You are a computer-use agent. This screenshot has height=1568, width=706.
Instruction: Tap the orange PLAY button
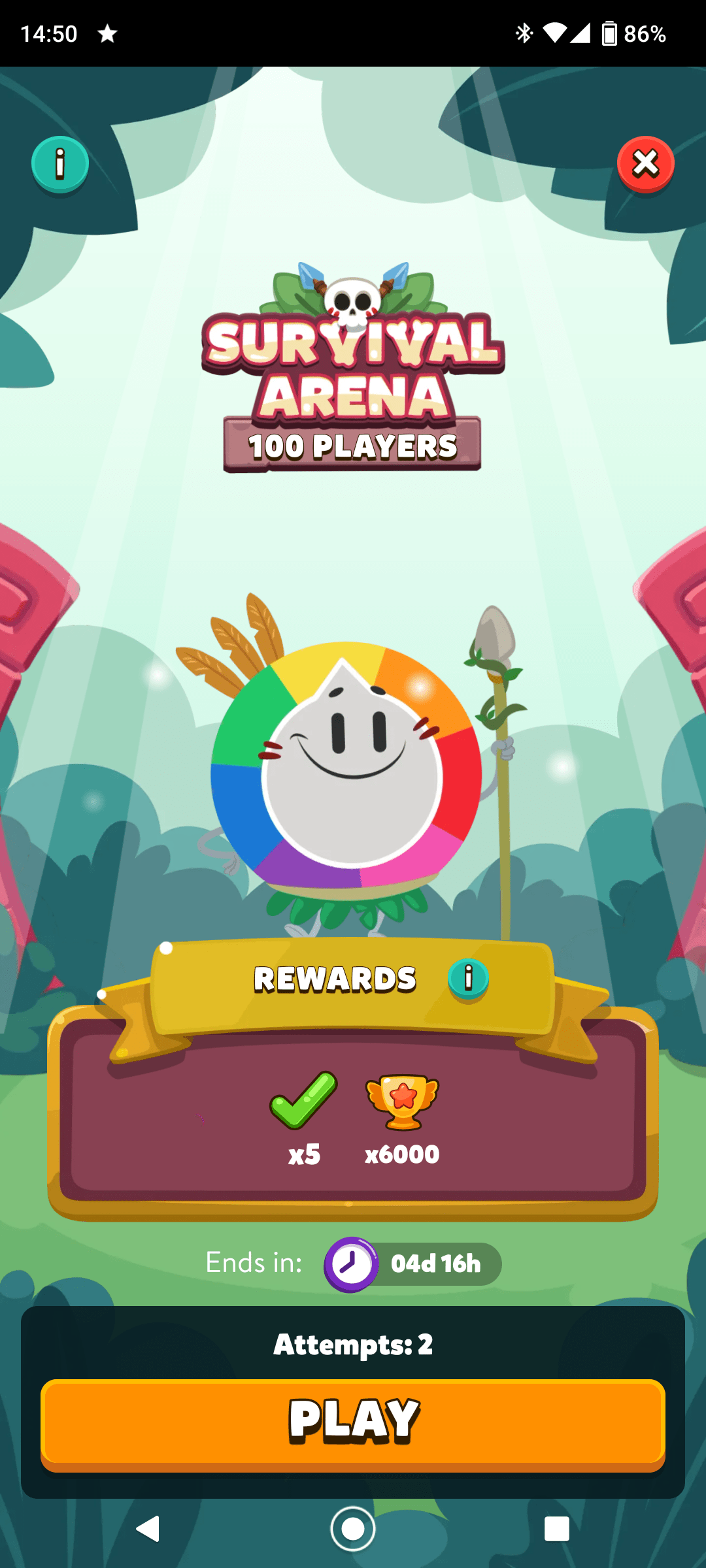[x=353, y=1424]
